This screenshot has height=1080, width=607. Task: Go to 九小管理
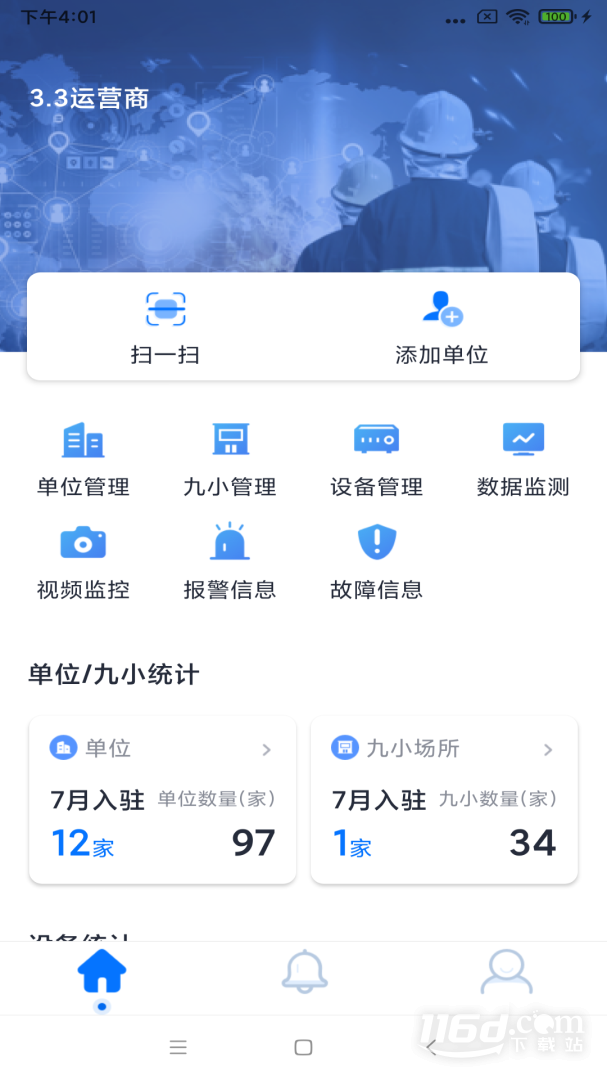tap(230, 459)
